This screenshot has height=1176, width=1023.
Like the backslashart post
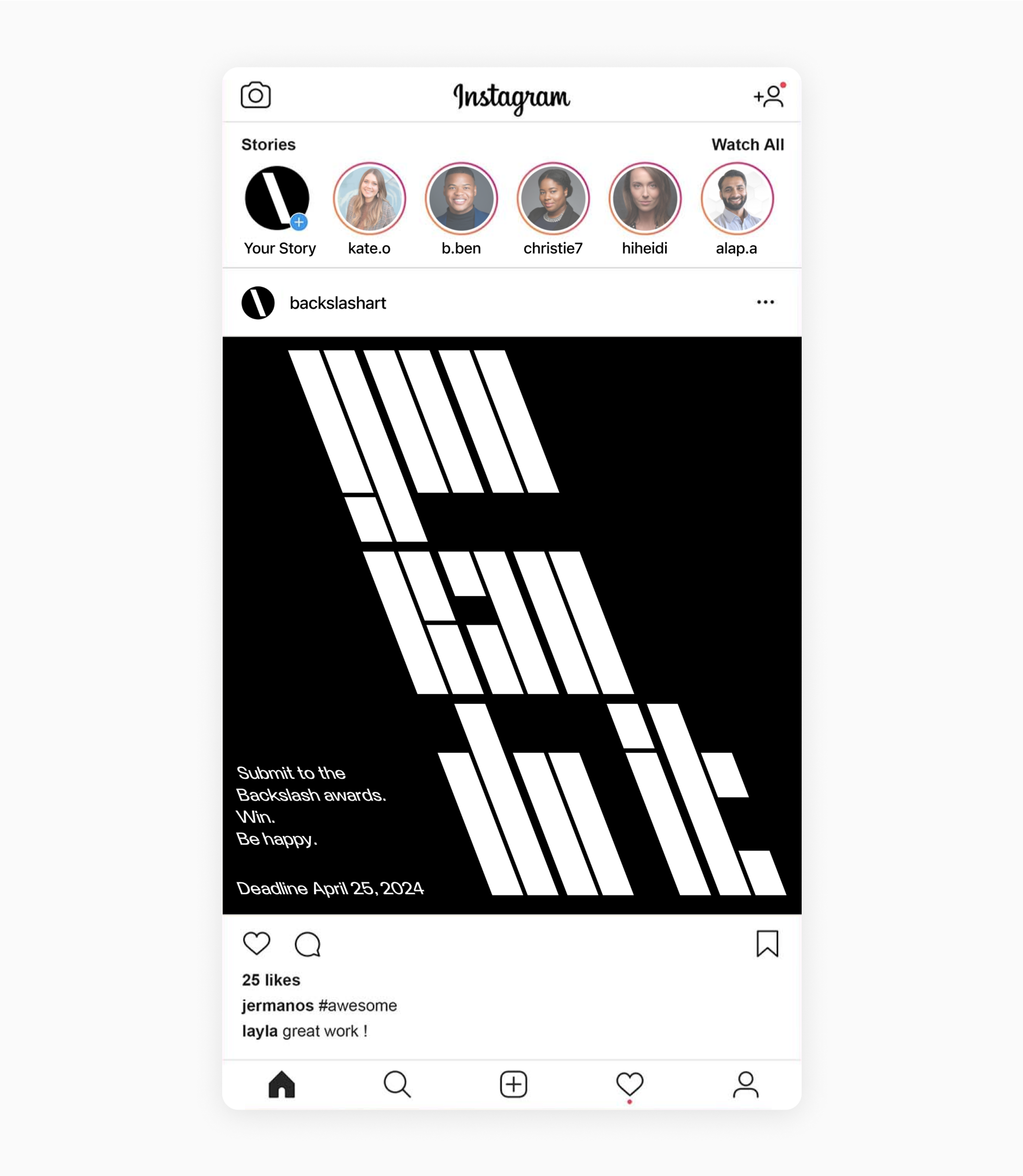point(256,943)
